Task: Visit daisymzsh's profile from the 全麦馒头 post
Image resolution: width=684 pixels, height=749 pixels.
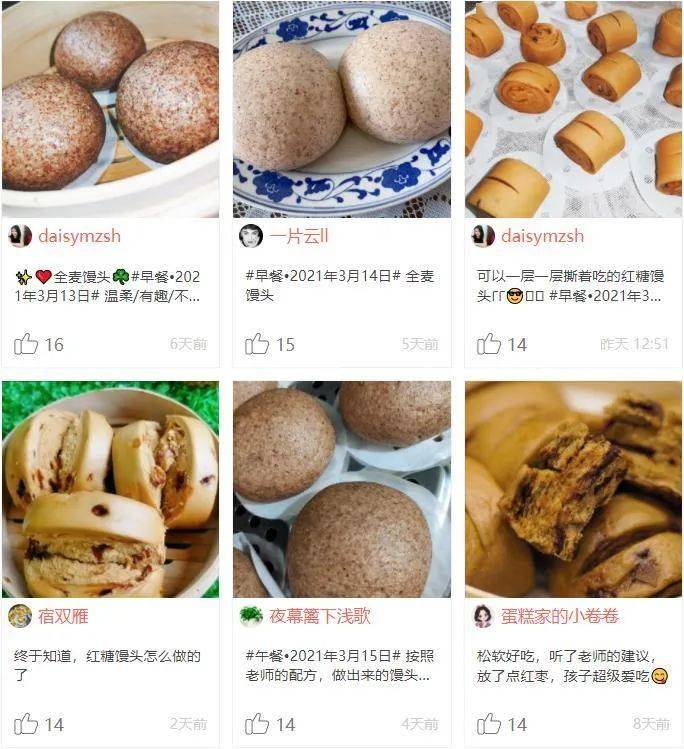Action: (79, 236)
